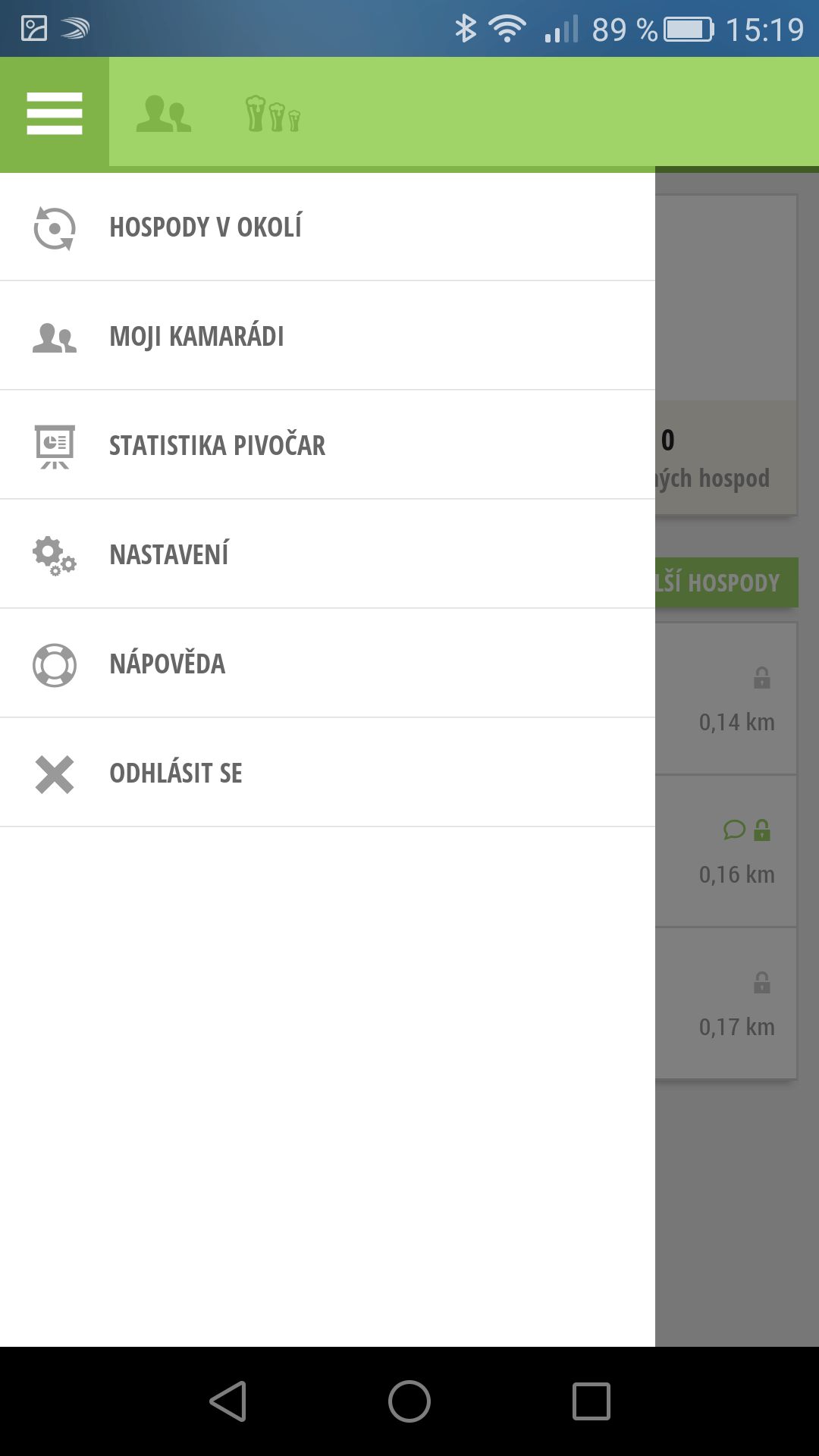Open the friends icon in toolbar
Image resolution: width=819 pixels, height=1456 pixels.
[164, 114]
